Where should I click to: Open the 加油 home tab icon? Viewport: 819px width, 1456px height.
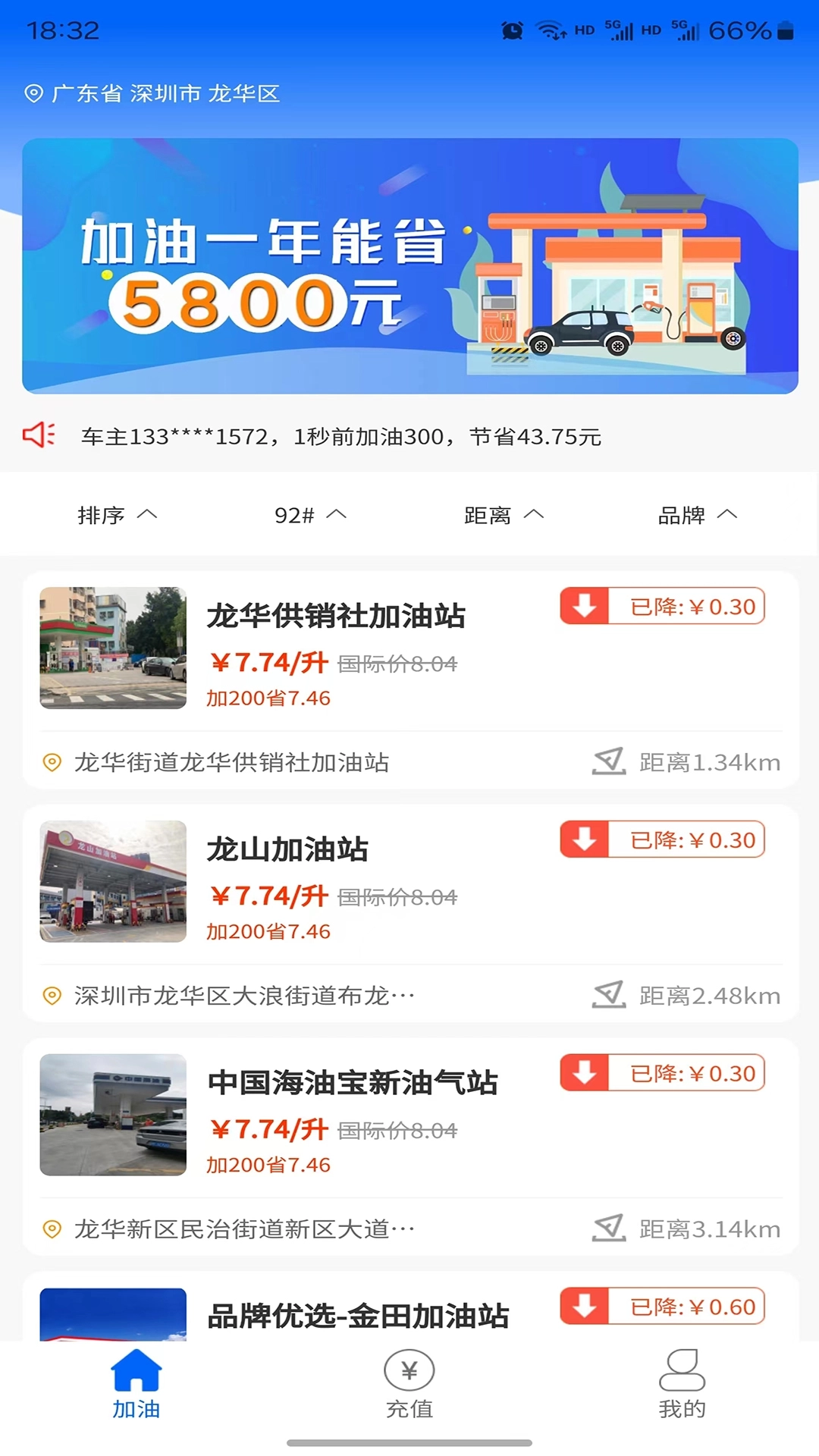[x=136, y=1371]
